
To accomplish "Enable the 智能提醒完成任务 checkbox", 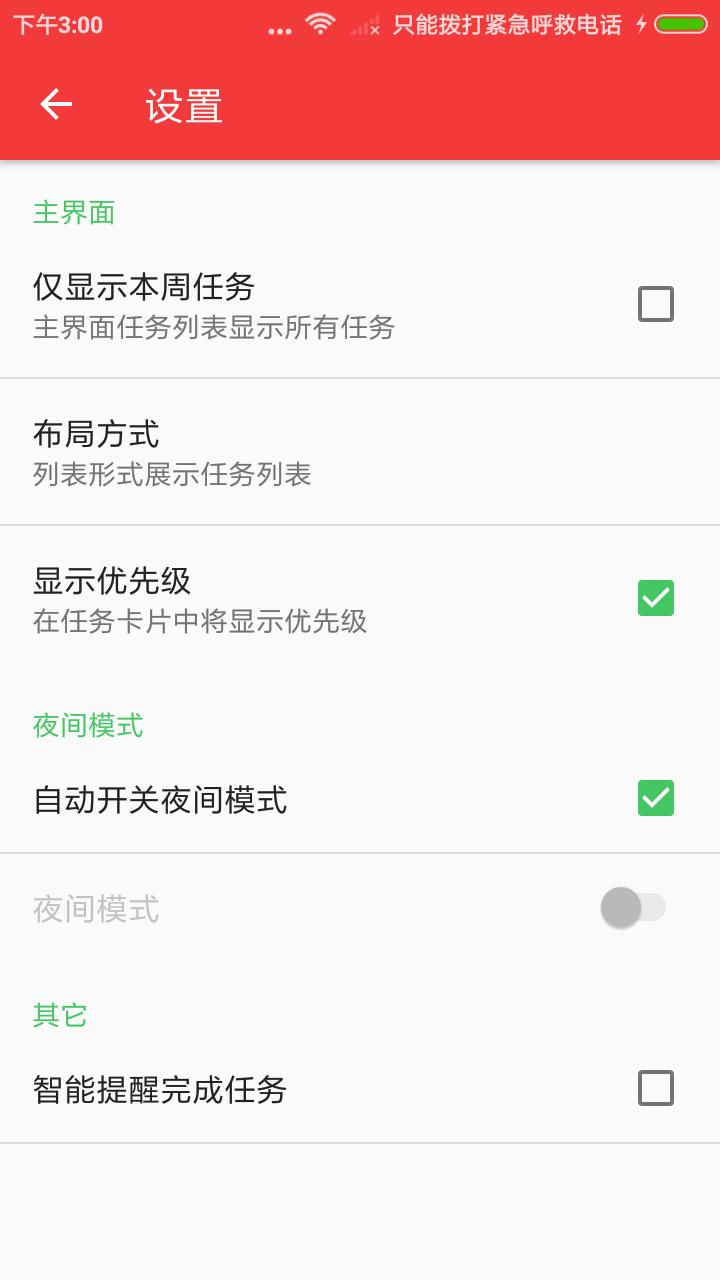I will point(657,1090).
